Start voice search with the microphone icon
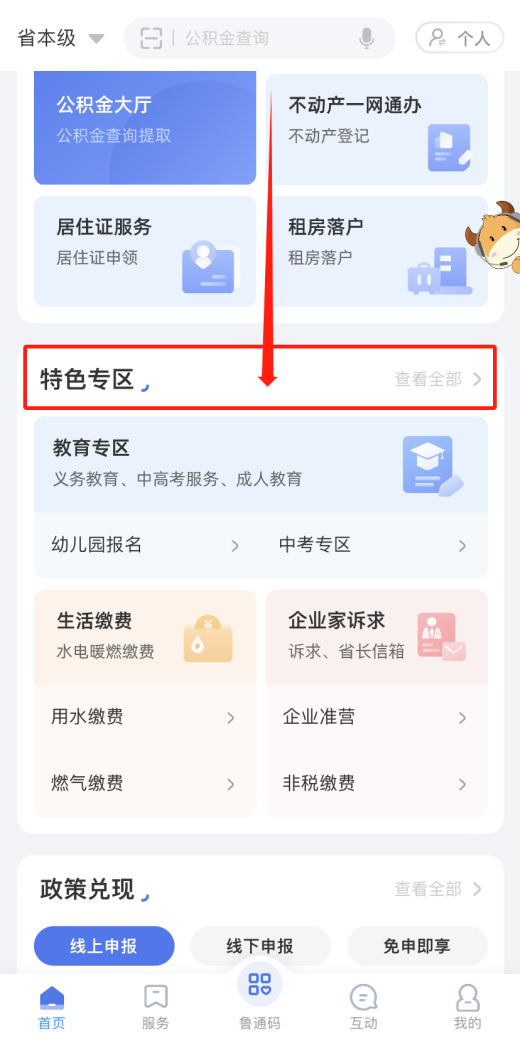520x1053 pixels. [x=366, y=38]
